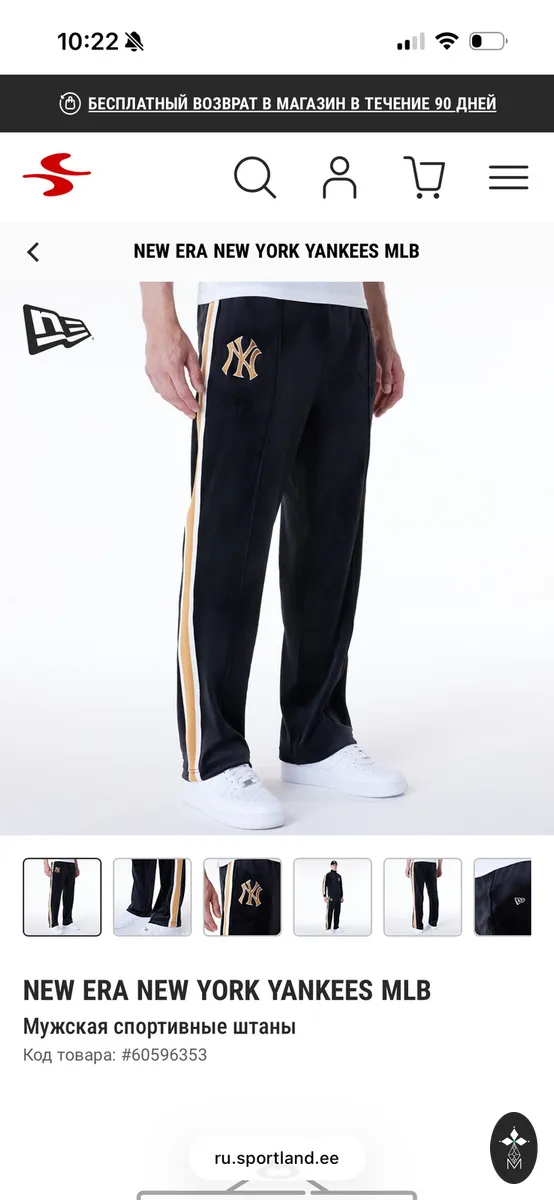Go to the Sportland home logo
Screen dimensions: 554x1200
coord(57,177)
